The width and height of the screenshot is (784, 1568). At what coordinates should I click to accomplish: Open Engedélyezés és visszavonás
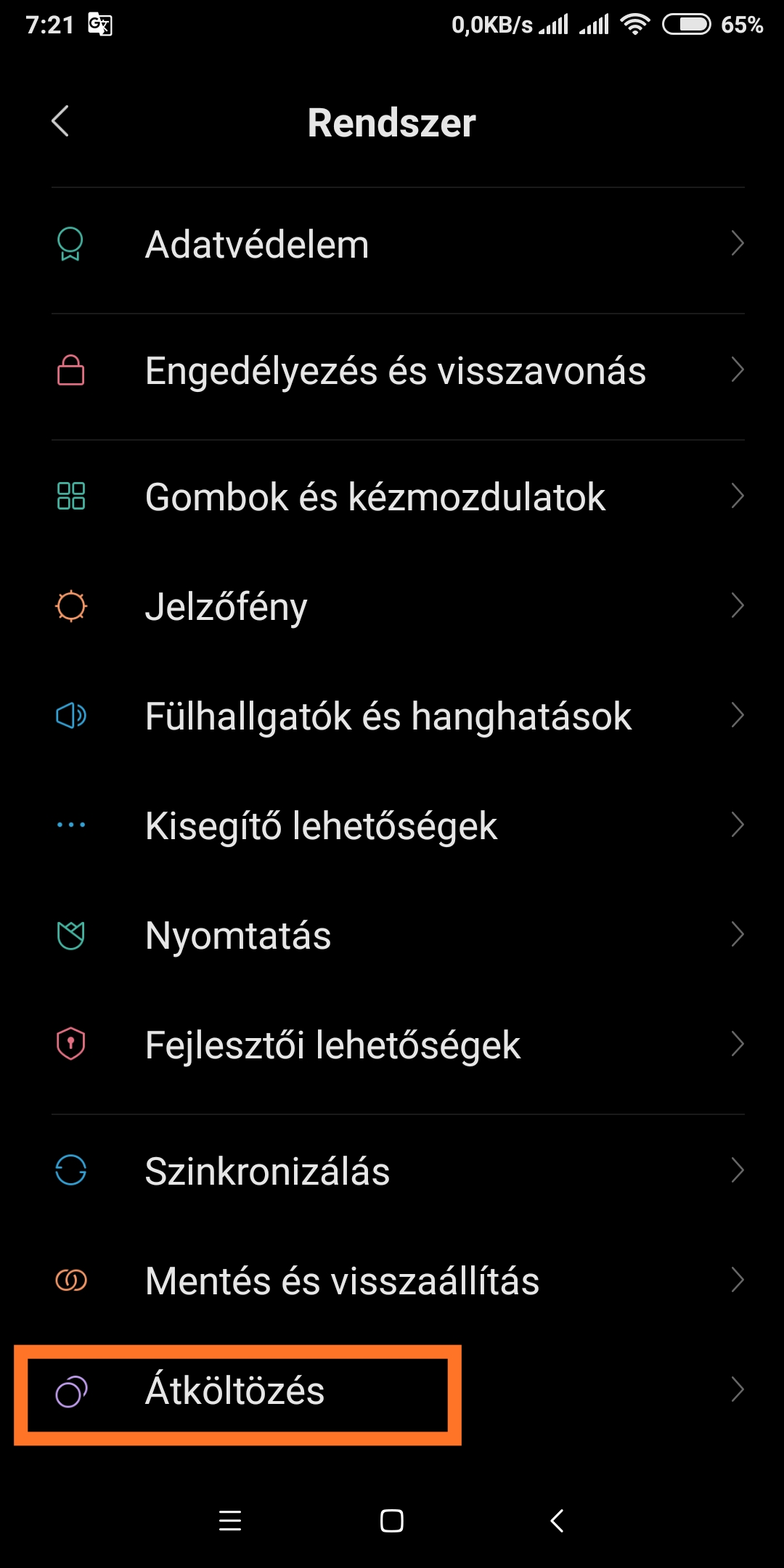(392, 370)
